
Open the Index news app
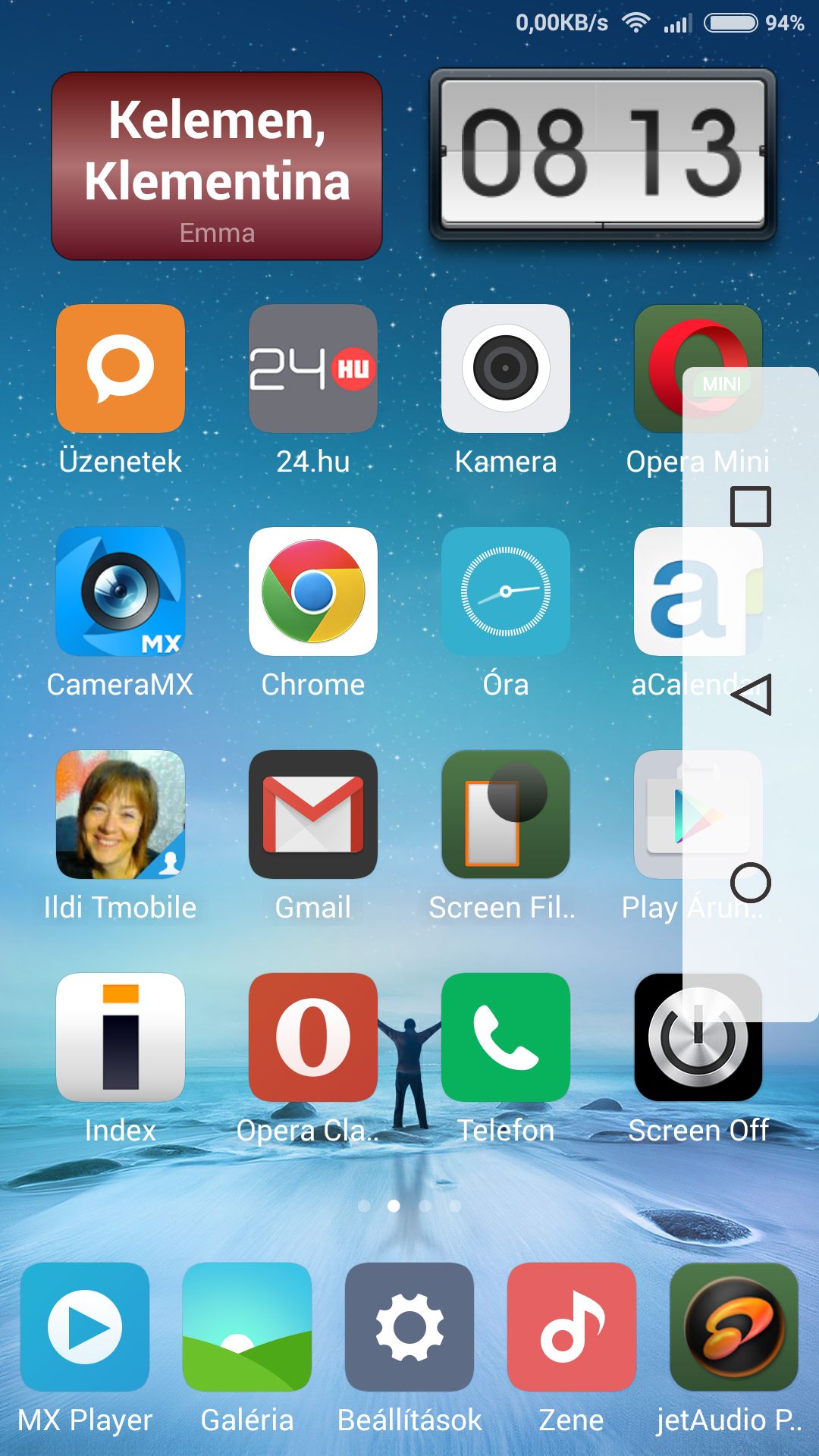[121, 1037]
